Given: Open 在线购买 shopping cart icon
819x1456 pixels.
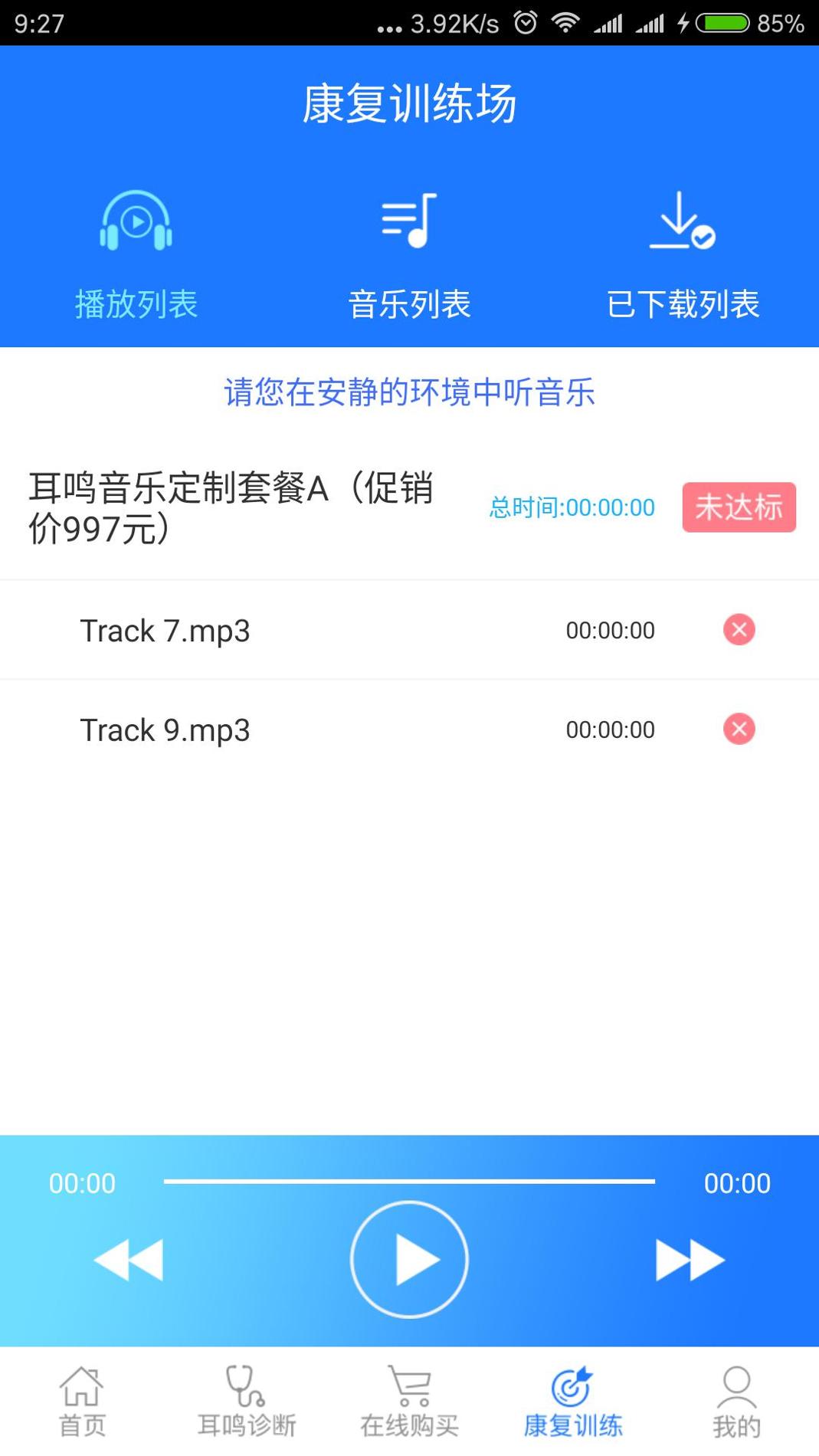Looking at the screenshot, I should 409,1401.
